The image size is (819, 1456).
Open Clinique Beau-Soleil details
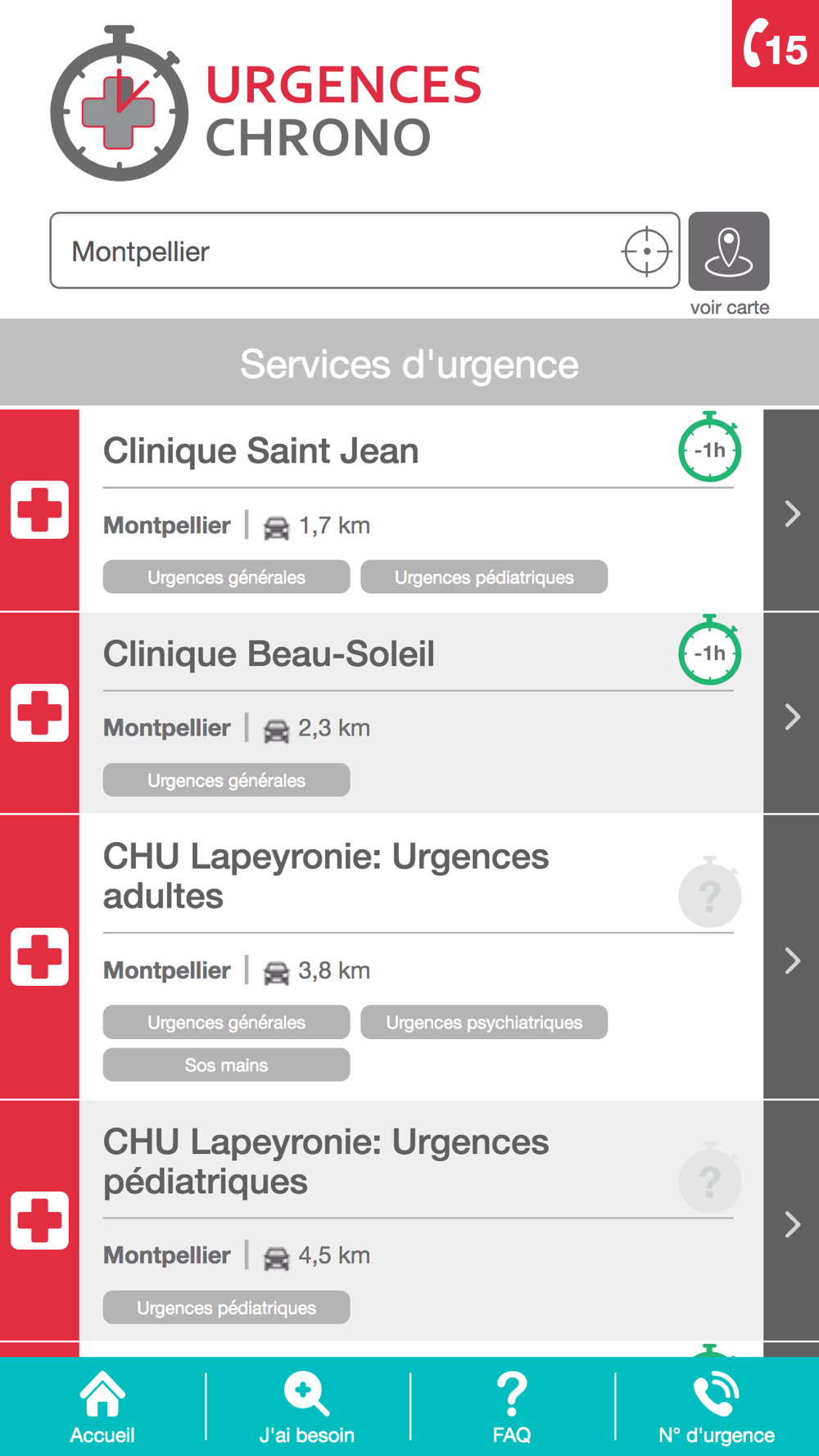790,714
